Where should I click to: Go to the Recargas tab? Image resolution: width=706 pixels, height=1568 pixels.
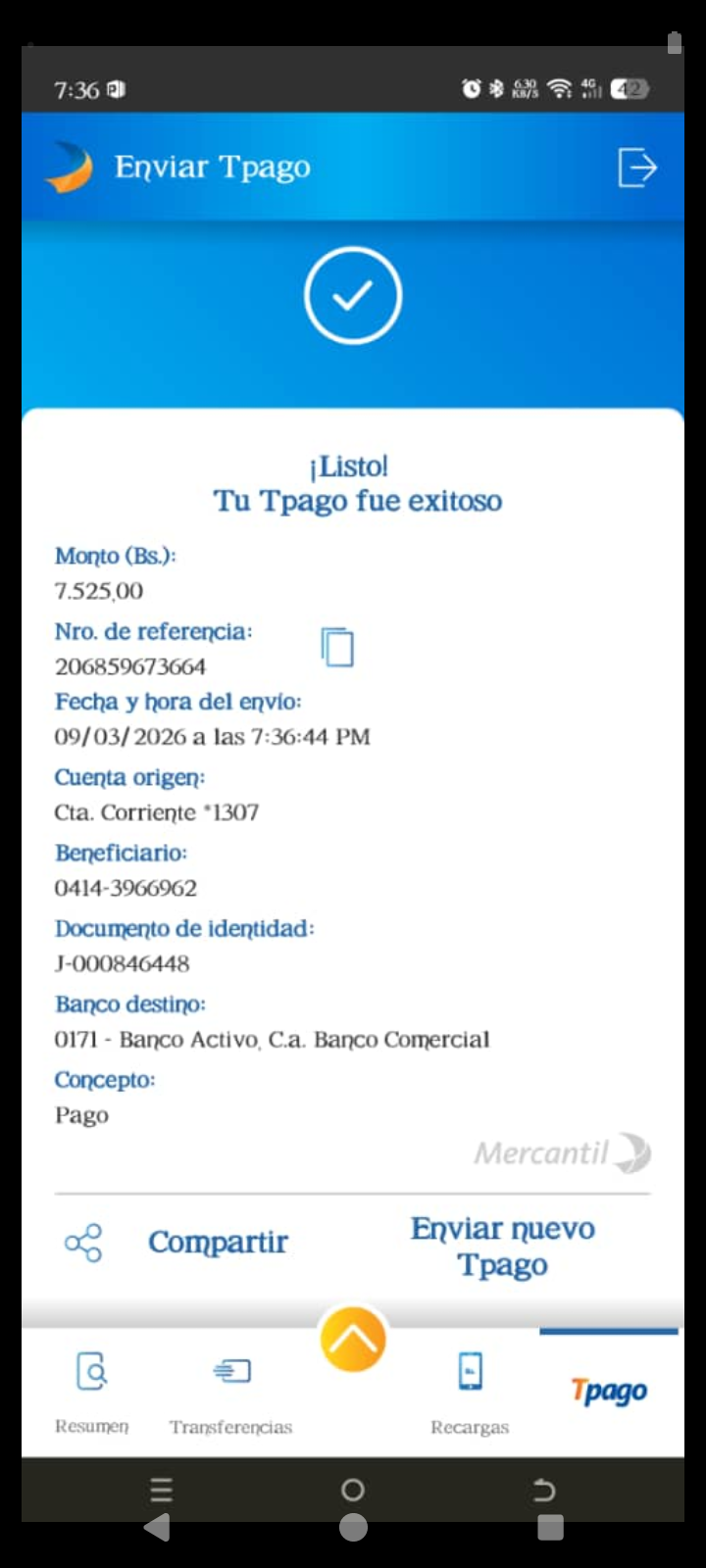470,1390
